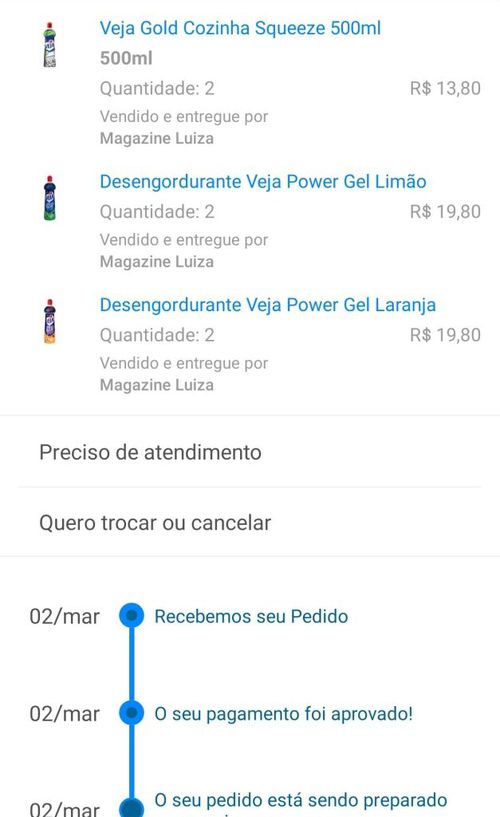Open Desengordurante Veja Power Gel Laranja link
Image resolution: width=500 pixels, height=817 pixels.
point(268,305)
